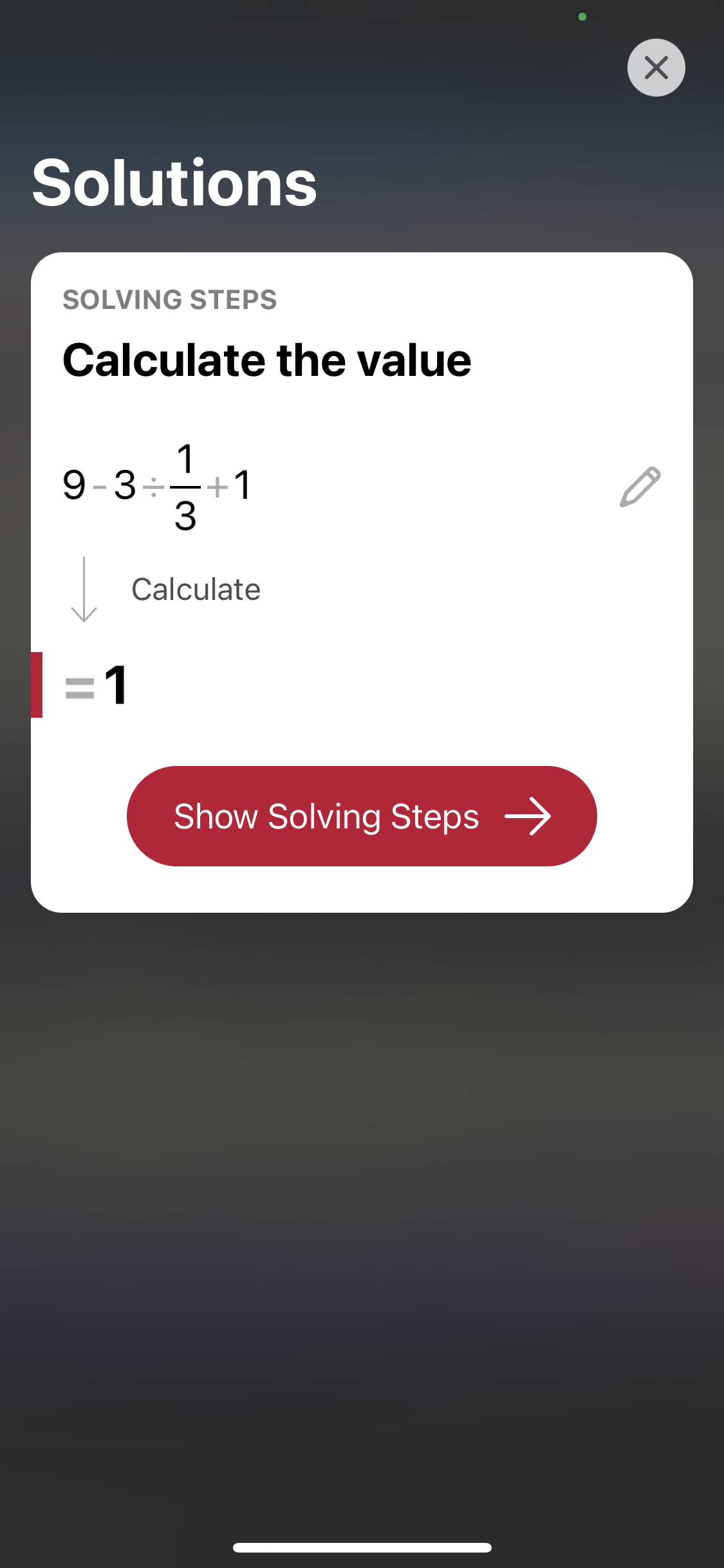724x1568 pixels.
Task: Tap the pencil icon to edit equation
Action: [641, 487]
